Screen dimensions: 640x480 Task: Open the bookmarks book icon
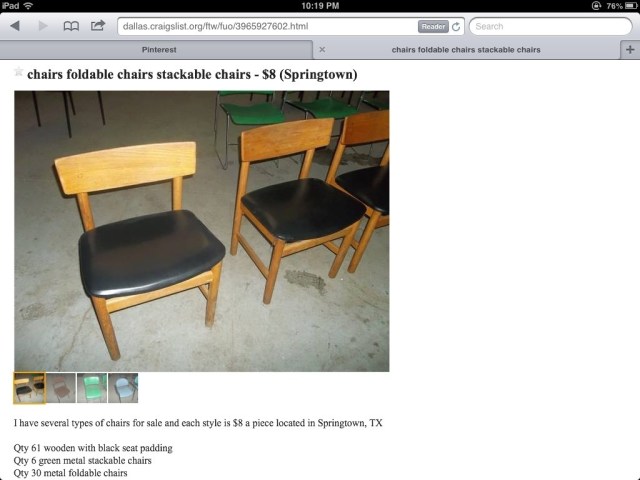(71, 26)
